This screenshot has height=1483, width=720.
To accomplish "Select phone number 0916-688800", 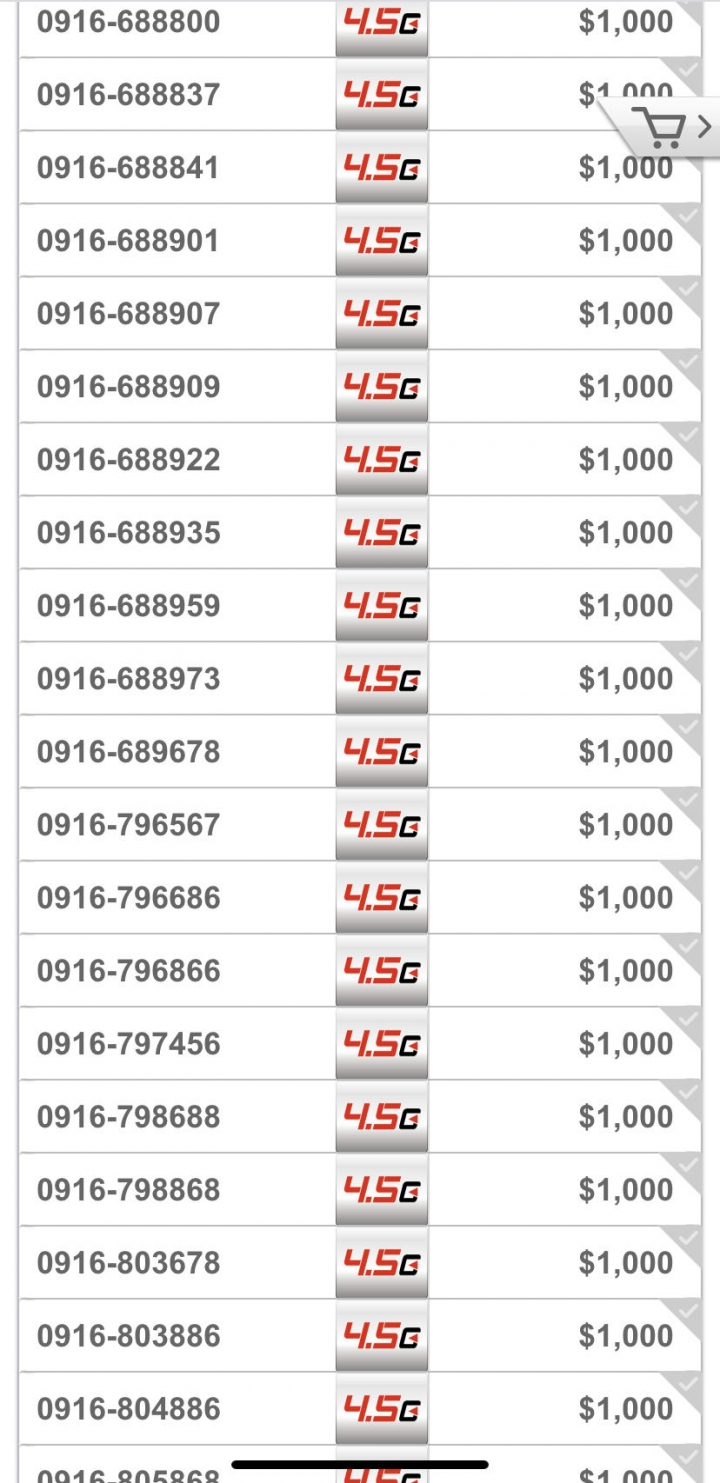I will [x=360, y=21].
